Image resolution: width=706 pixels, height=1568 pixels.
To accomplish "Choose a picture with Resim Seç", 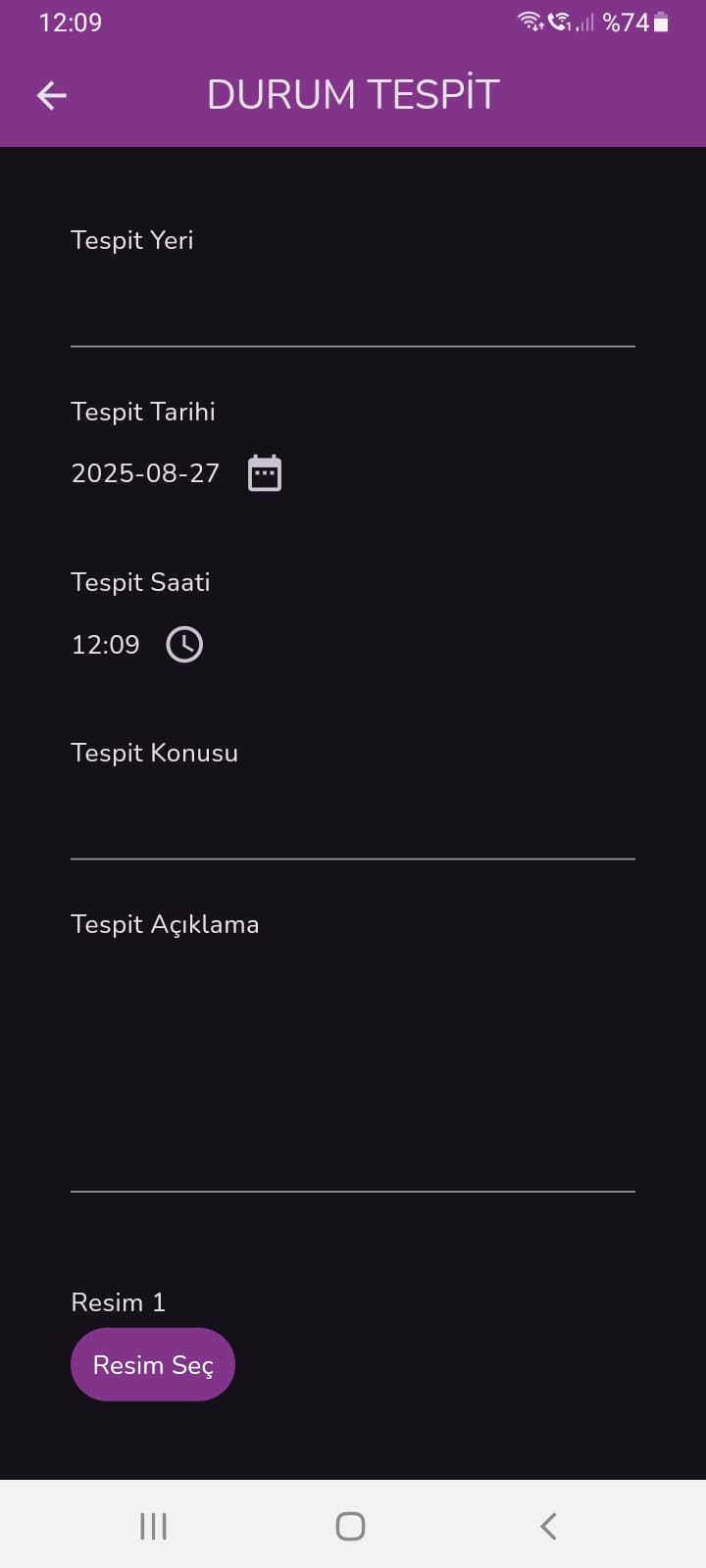I will [x=153, y=1364].
